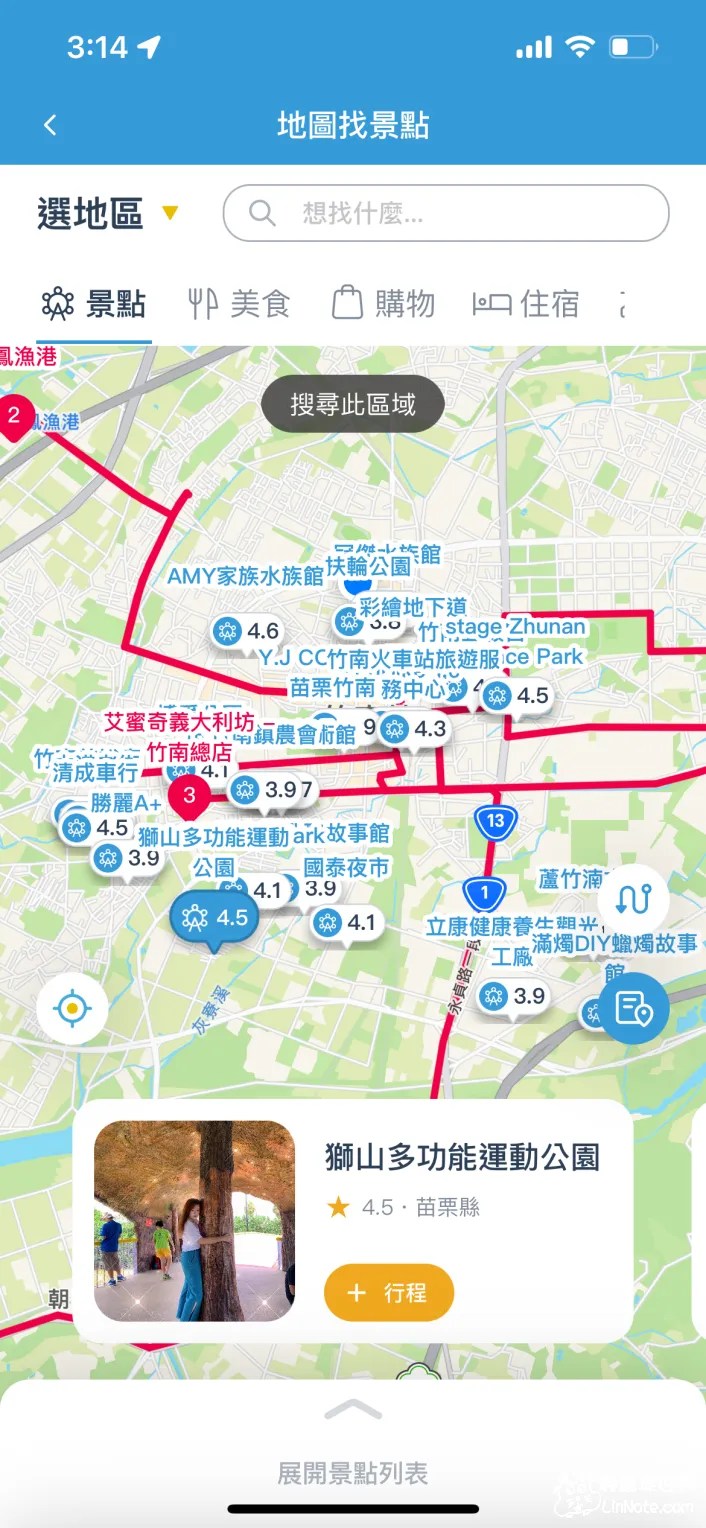
Task: Select the highlighted 4.5 map pin
Action: pos(214,918)
